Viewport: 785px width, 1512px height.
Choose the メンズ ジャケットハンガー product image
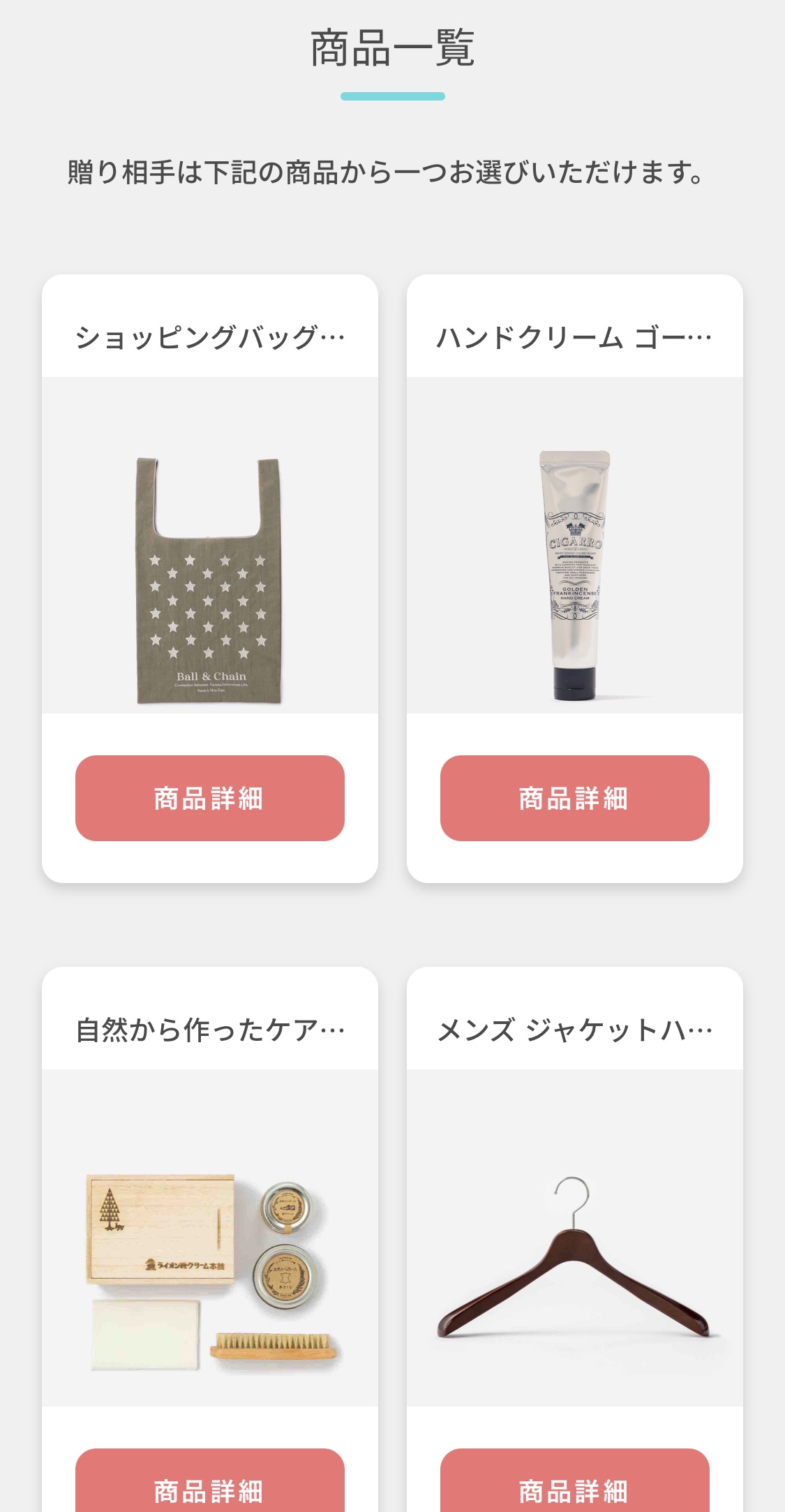(575, 1238)
